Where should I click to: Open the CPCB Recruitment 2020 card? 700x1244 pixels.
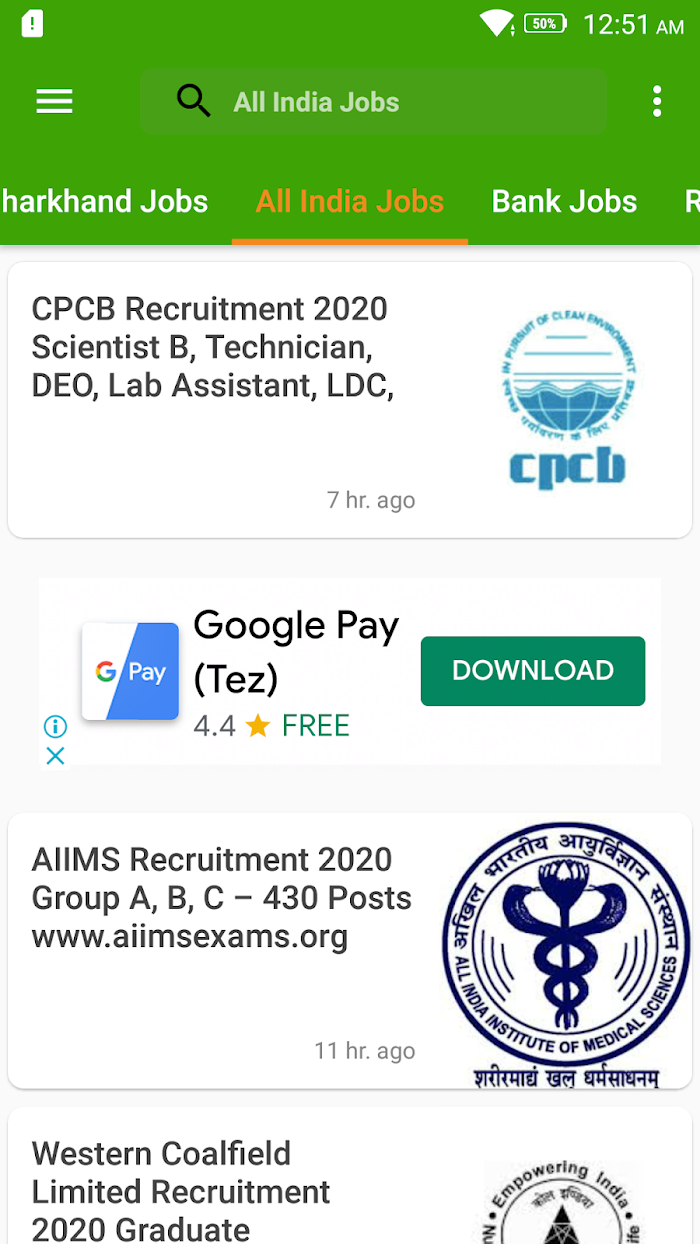coord(350,400)
